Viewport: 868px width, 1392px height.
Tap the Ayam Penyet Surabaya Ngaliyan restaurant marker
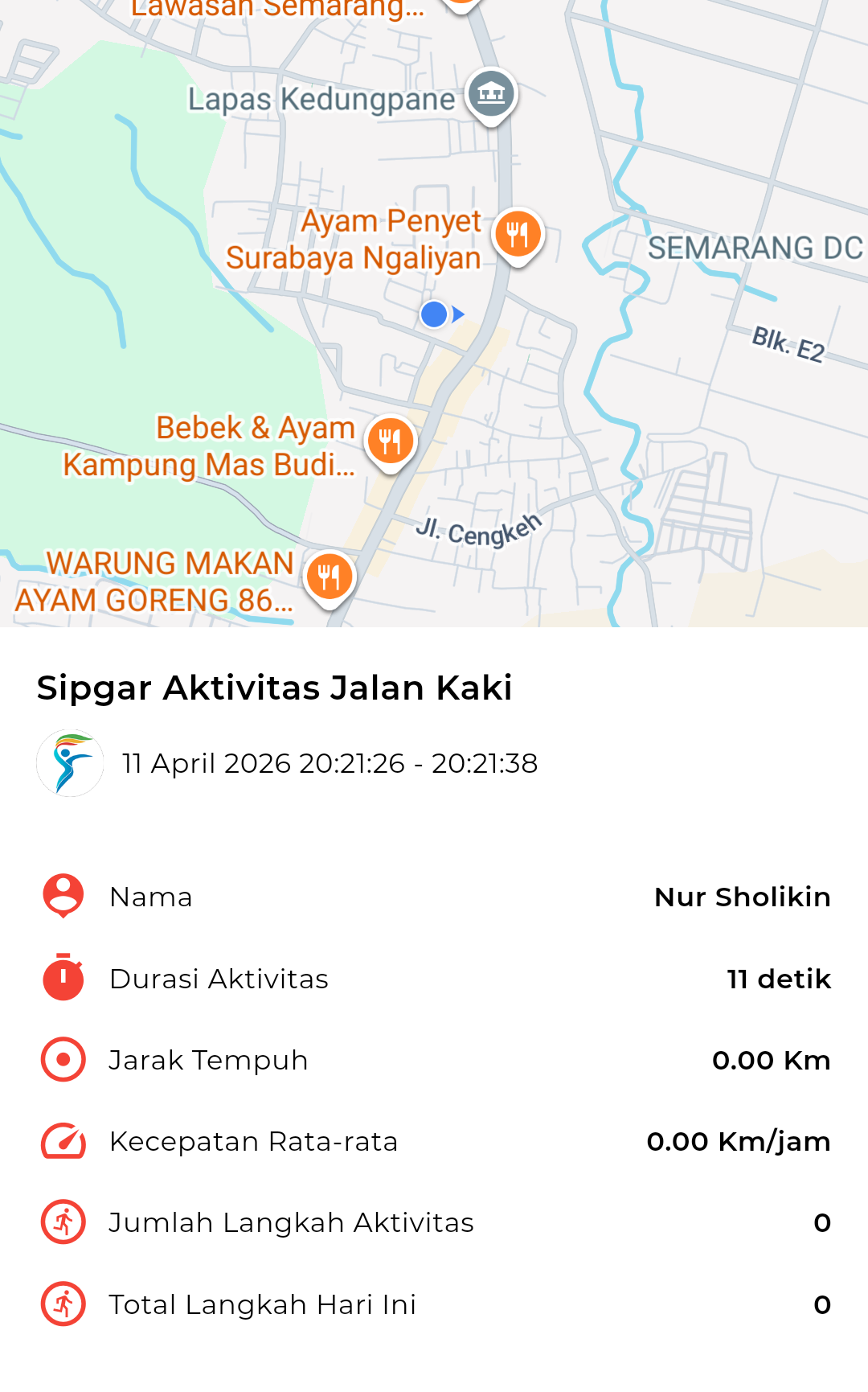point(518,234)
